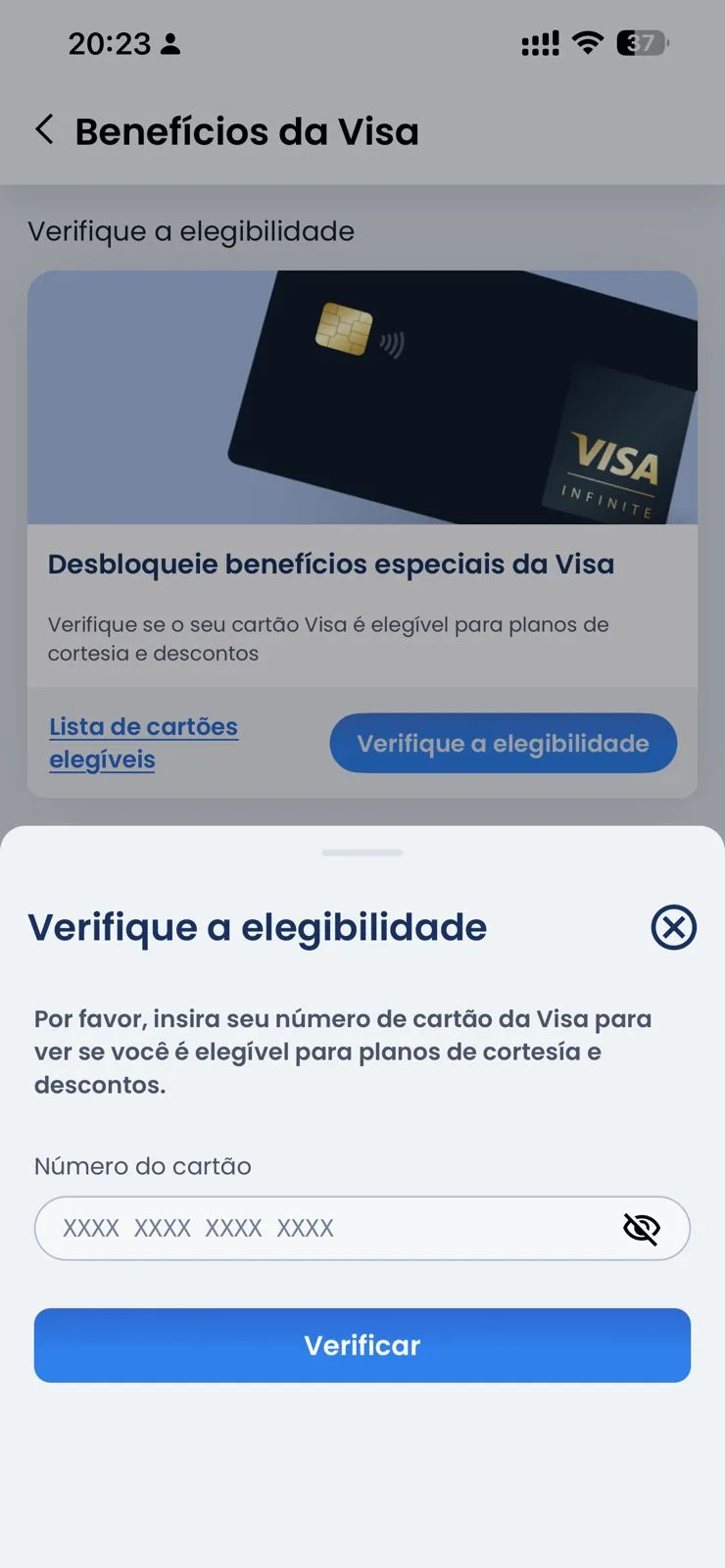Tap the back arrow to leave Benefícios da Visa
The width and height of the screenshot is (725, 1568).
[43, 128]
